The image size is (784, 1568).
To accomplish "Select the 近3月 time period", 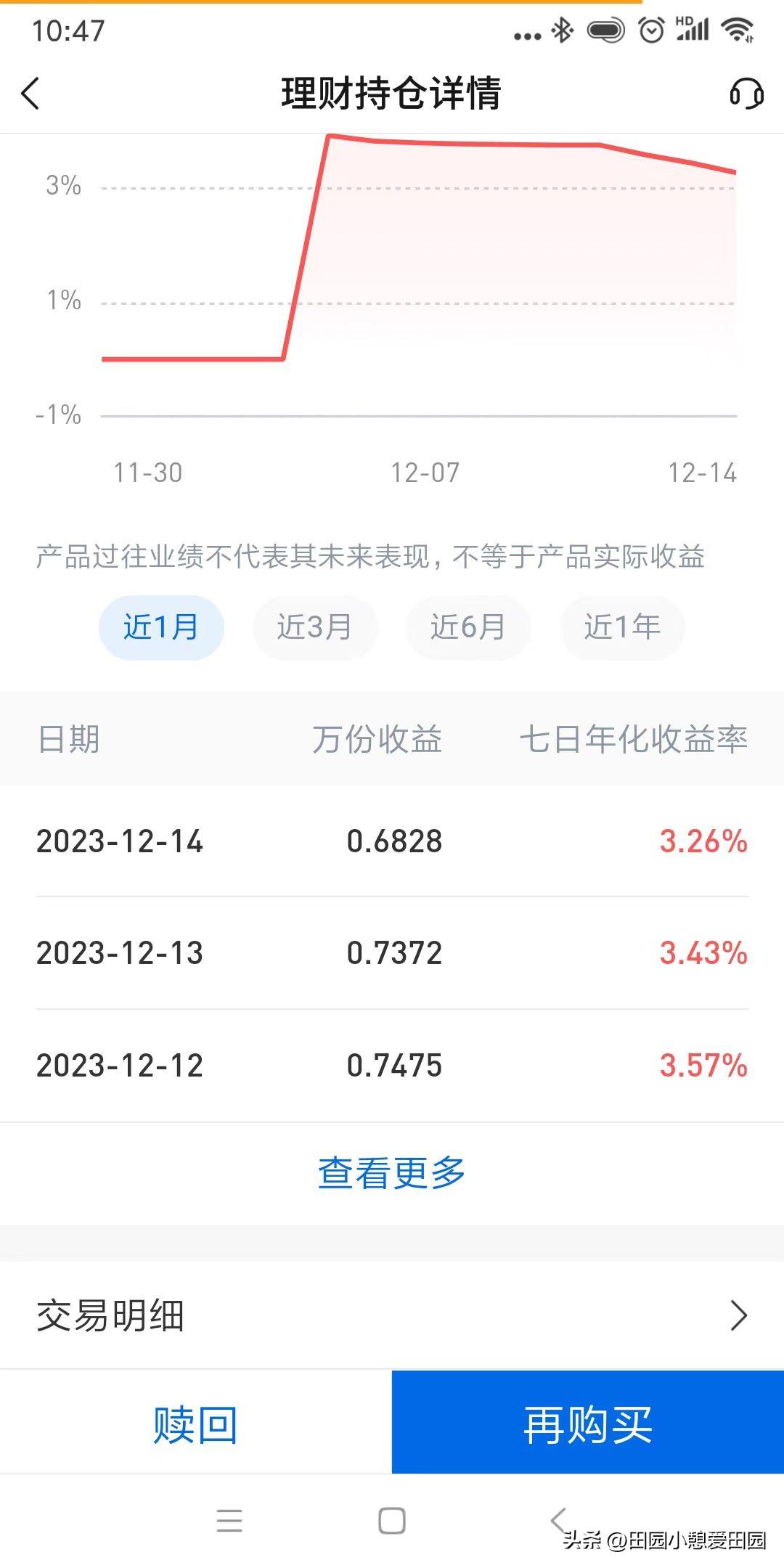I will pos(316,628).
